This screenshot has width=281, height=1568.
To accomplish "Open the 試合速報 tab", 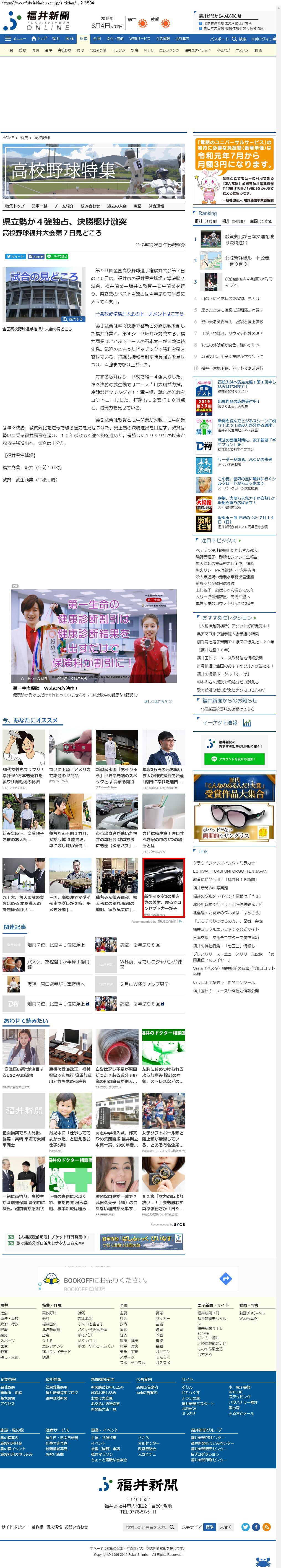I will point(156,206).
